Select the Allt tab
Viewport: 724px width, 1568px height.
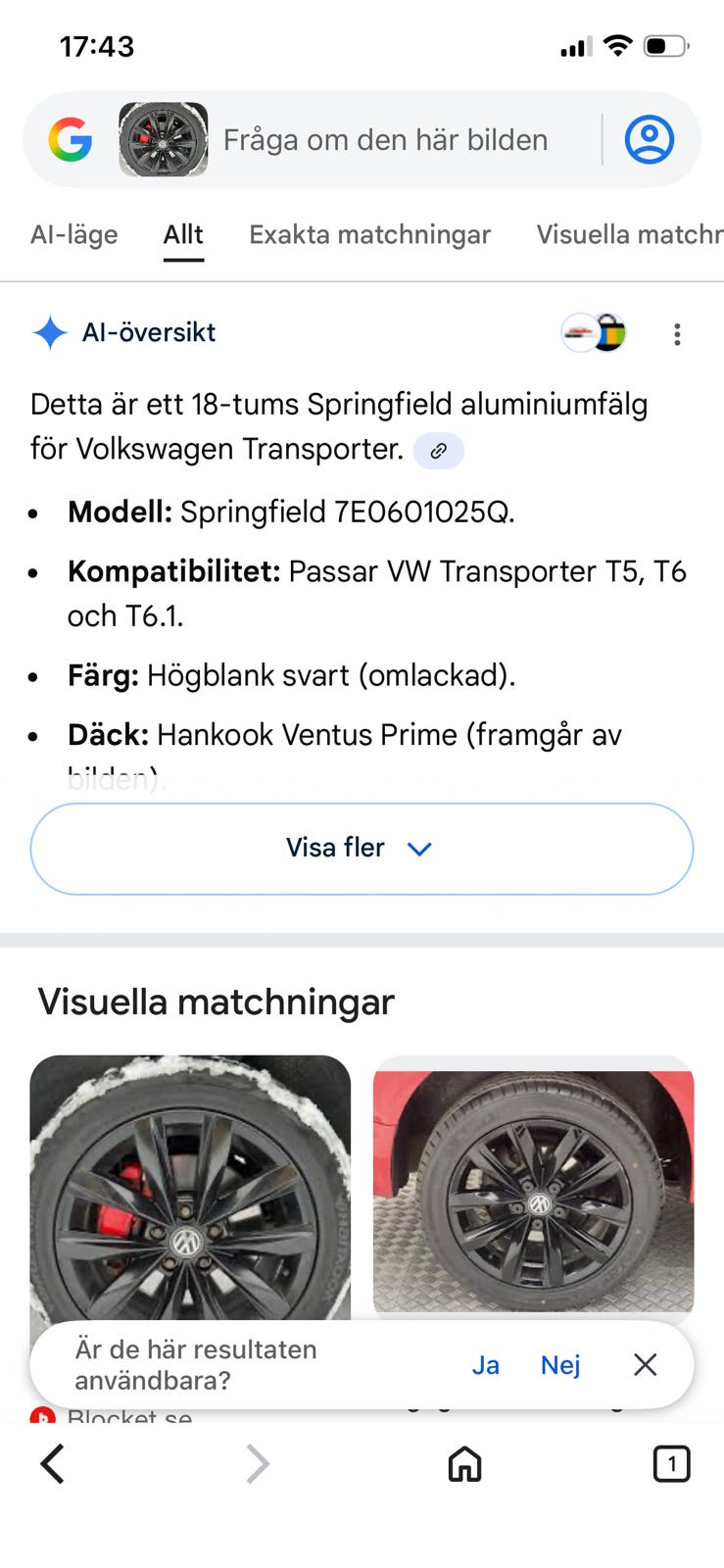click(x=183, y=234)
